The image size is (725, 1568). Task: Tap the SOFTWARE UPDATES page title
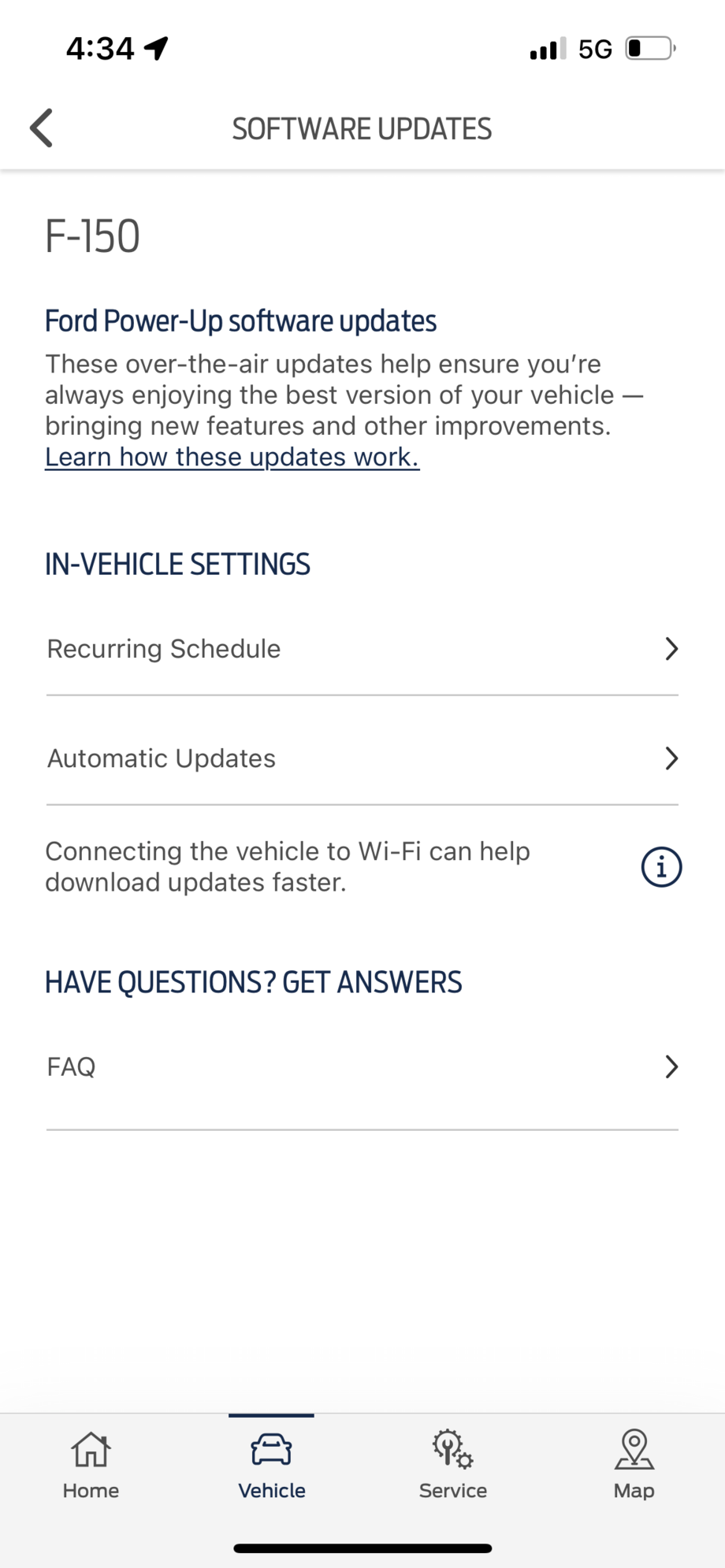[x=362, y=128]
